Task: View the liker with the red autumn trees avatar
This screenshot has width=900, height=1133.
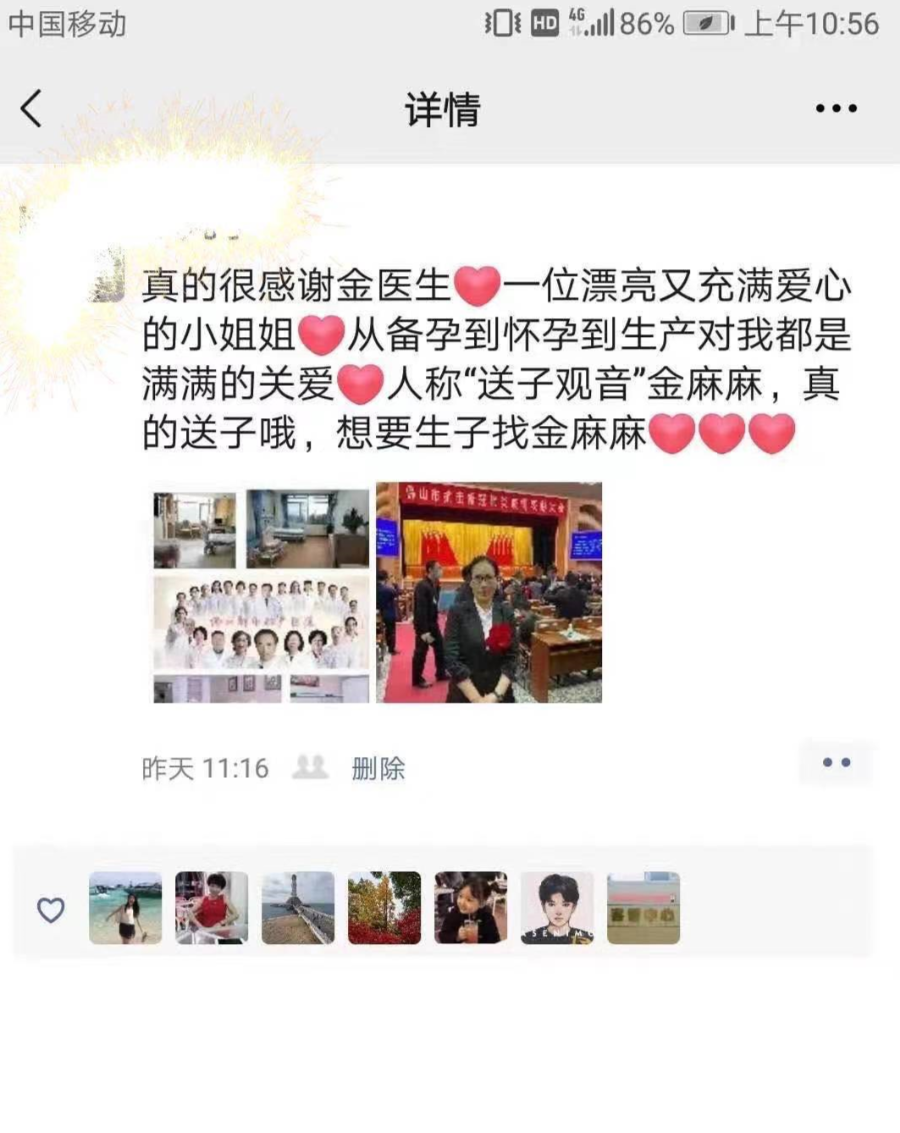Action: pos(384,908)
